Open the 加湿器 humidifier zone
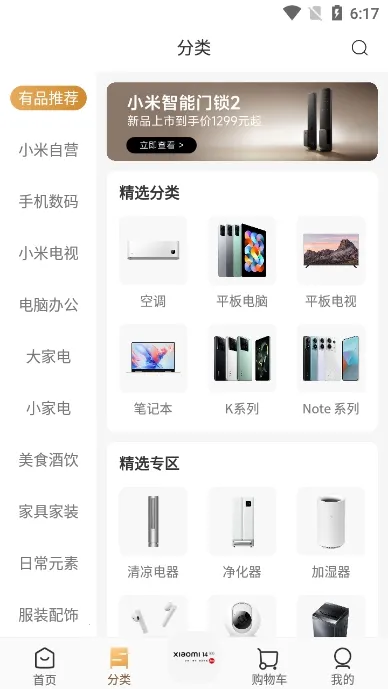 331,533
